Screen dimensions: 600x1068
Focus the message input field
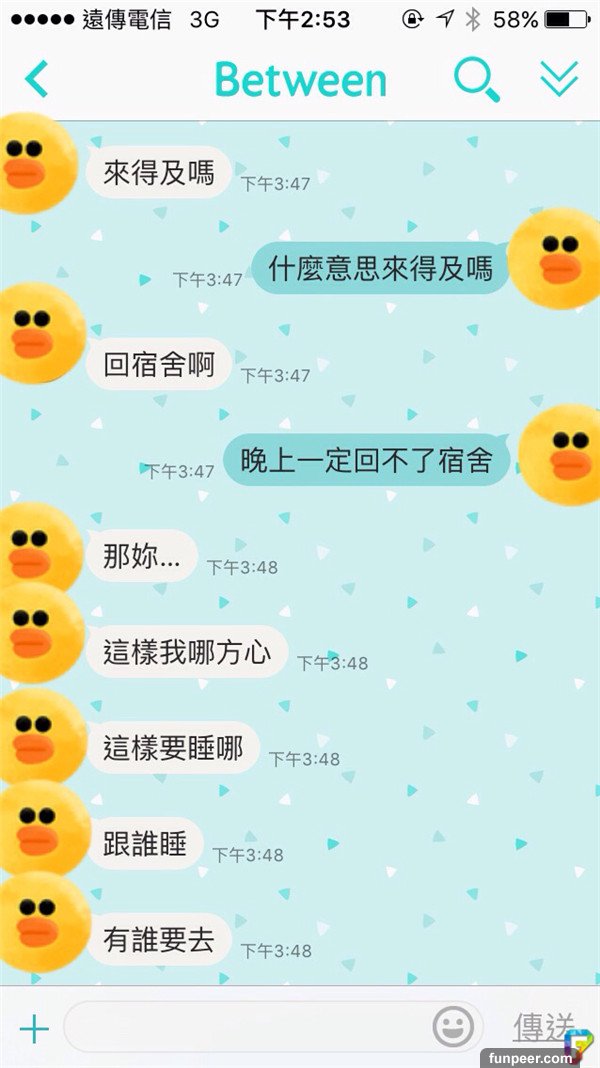(x=245, y=1027)
